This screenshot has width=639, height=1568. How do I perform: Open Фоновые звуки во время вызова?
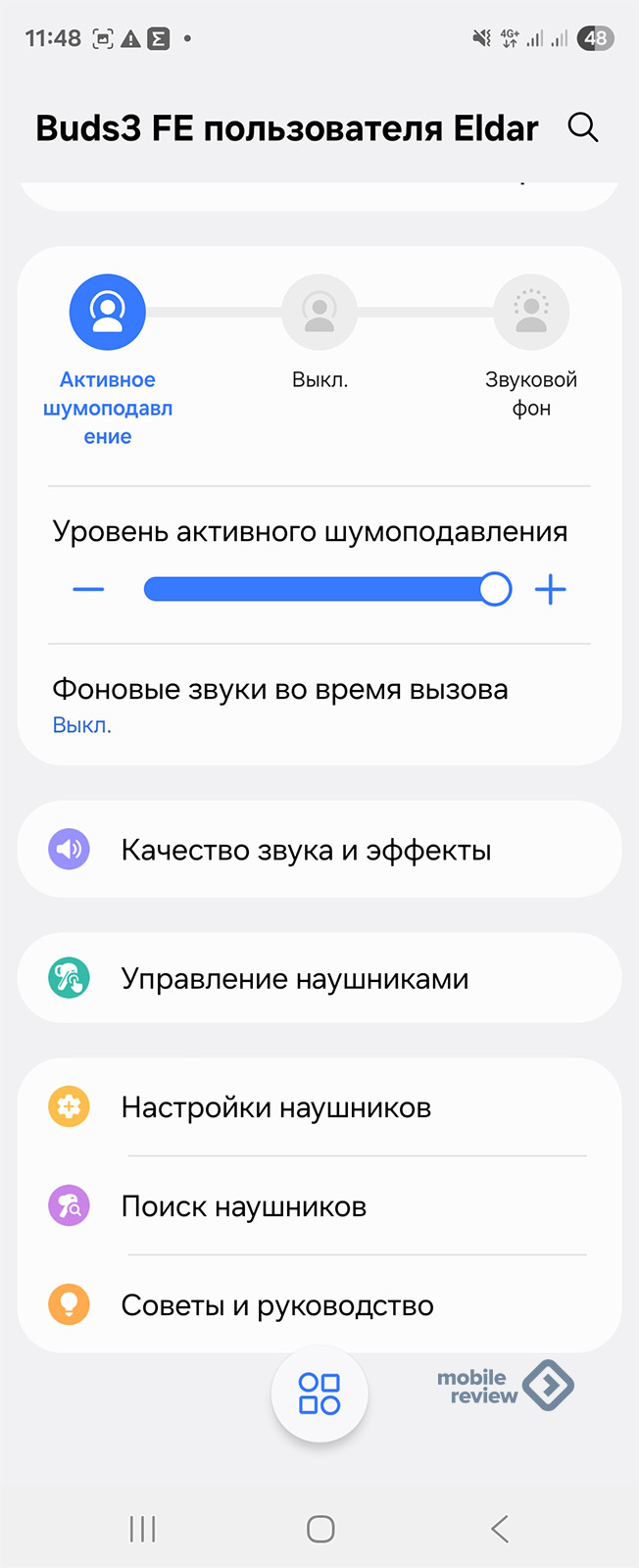coord(280,705)
